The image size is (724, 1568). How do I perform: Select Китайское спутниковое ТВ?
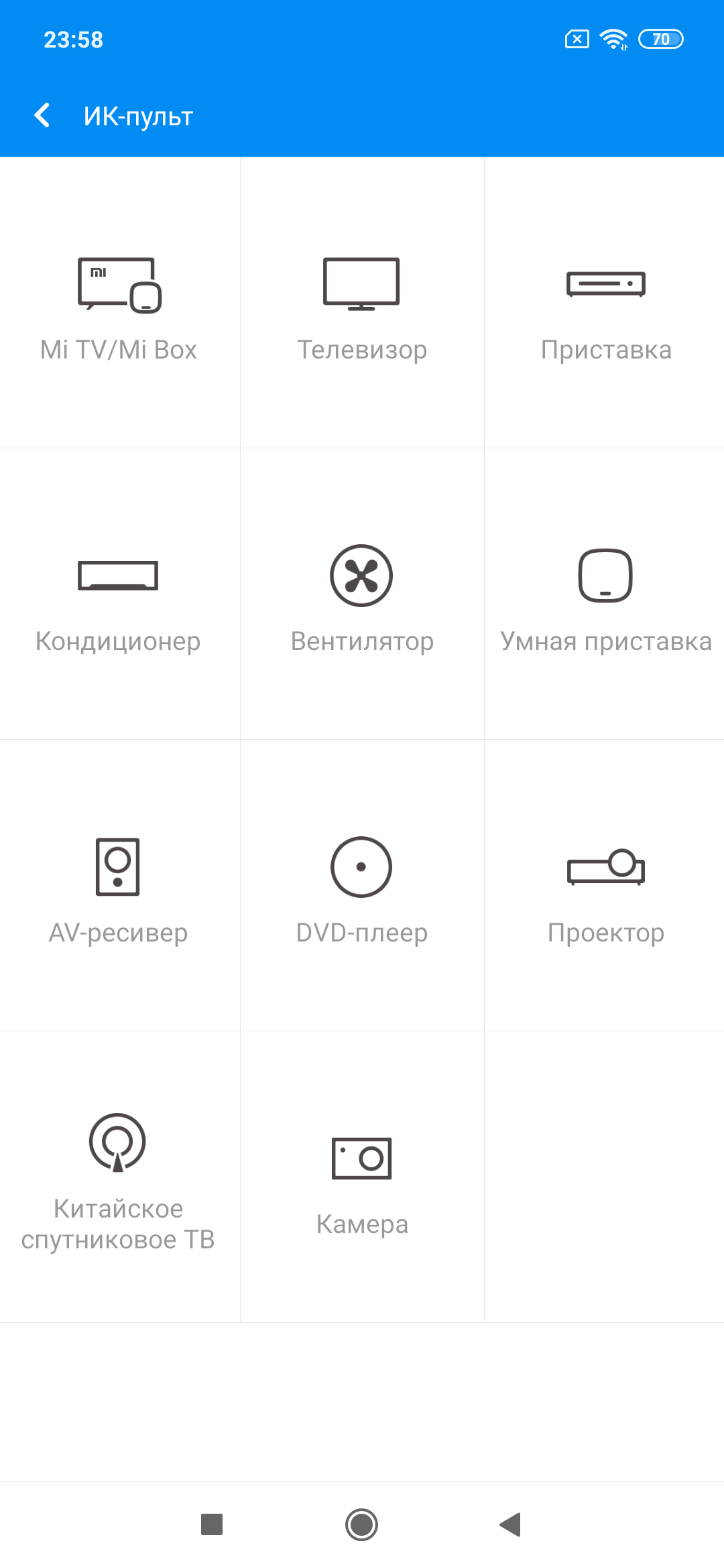(x=119, y=1177)
